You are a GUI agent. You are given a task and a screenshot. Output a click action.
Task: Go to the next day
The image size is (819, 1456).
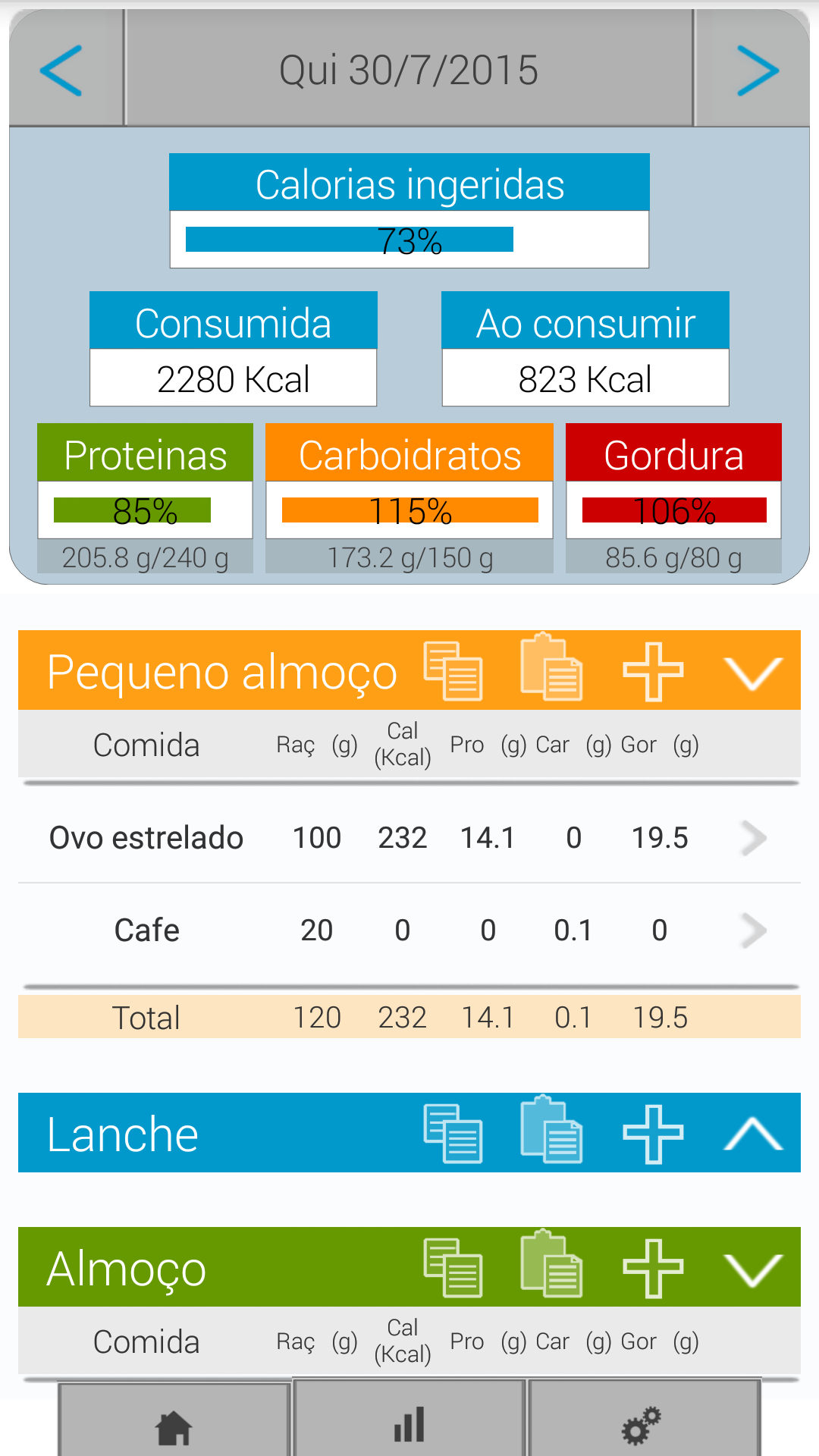pos(757,70)
